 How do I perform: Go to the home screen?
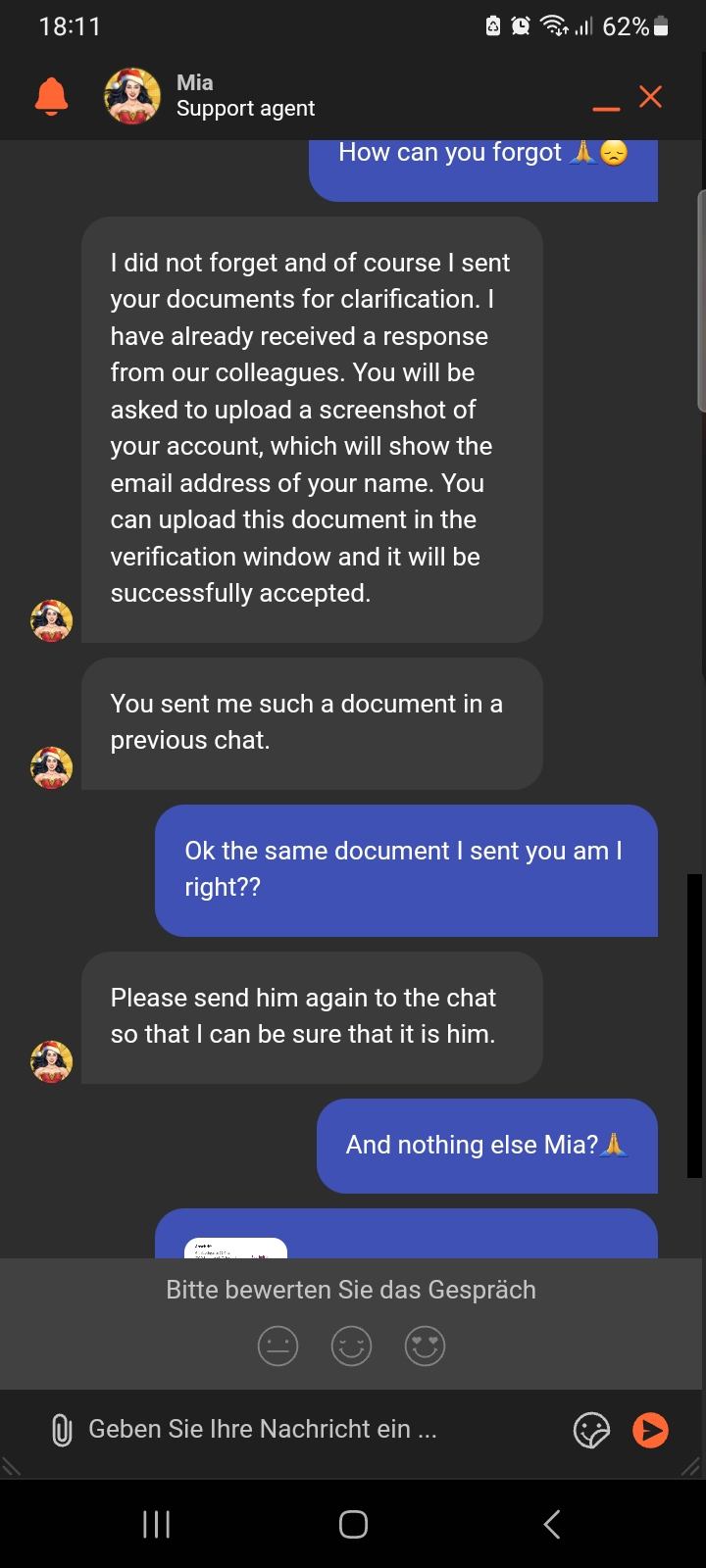(x=353, y=1524)
